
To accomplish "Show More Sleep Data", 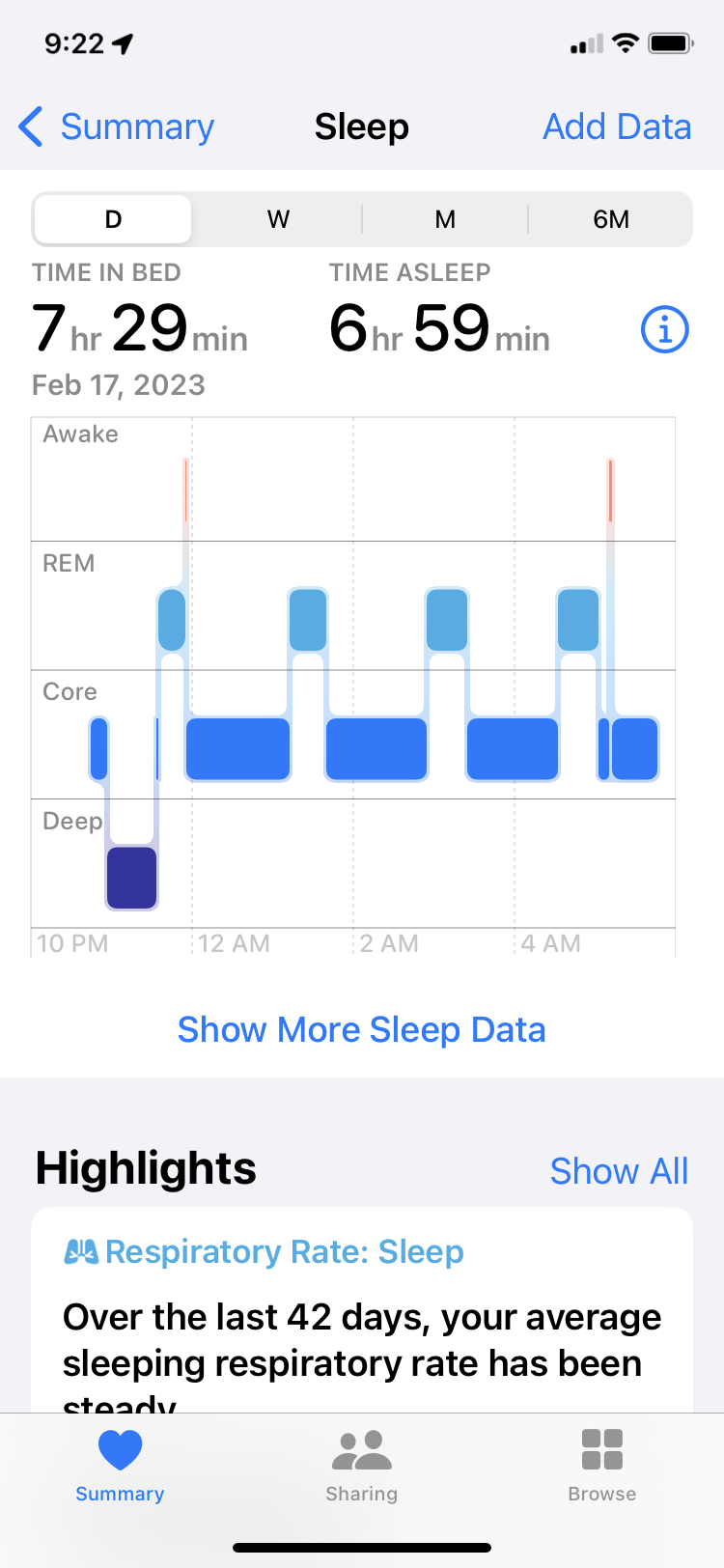I will click(x=361, y=1029).
